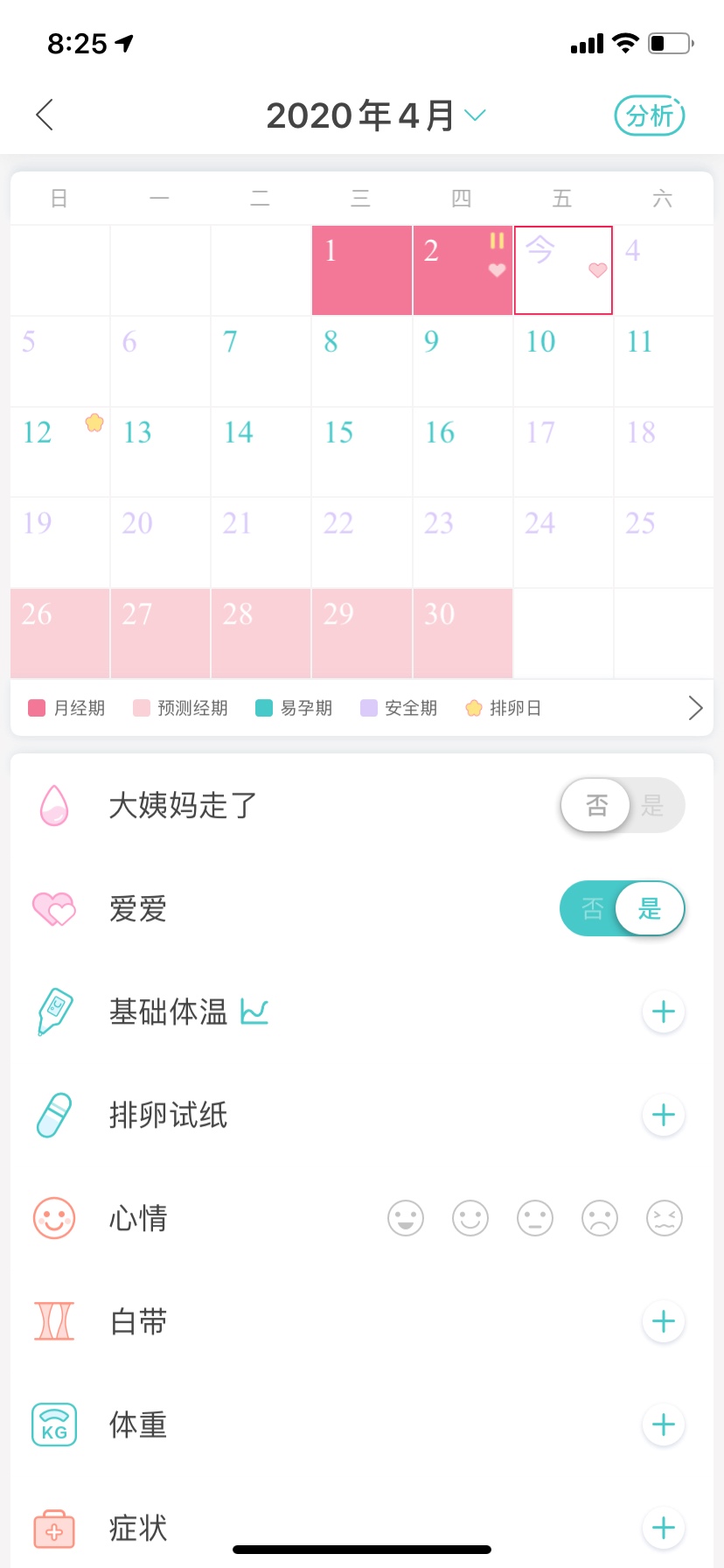Select April 12 ovulation day
The width and height of the screenshot is (724, 1568).
pos(59,451)
